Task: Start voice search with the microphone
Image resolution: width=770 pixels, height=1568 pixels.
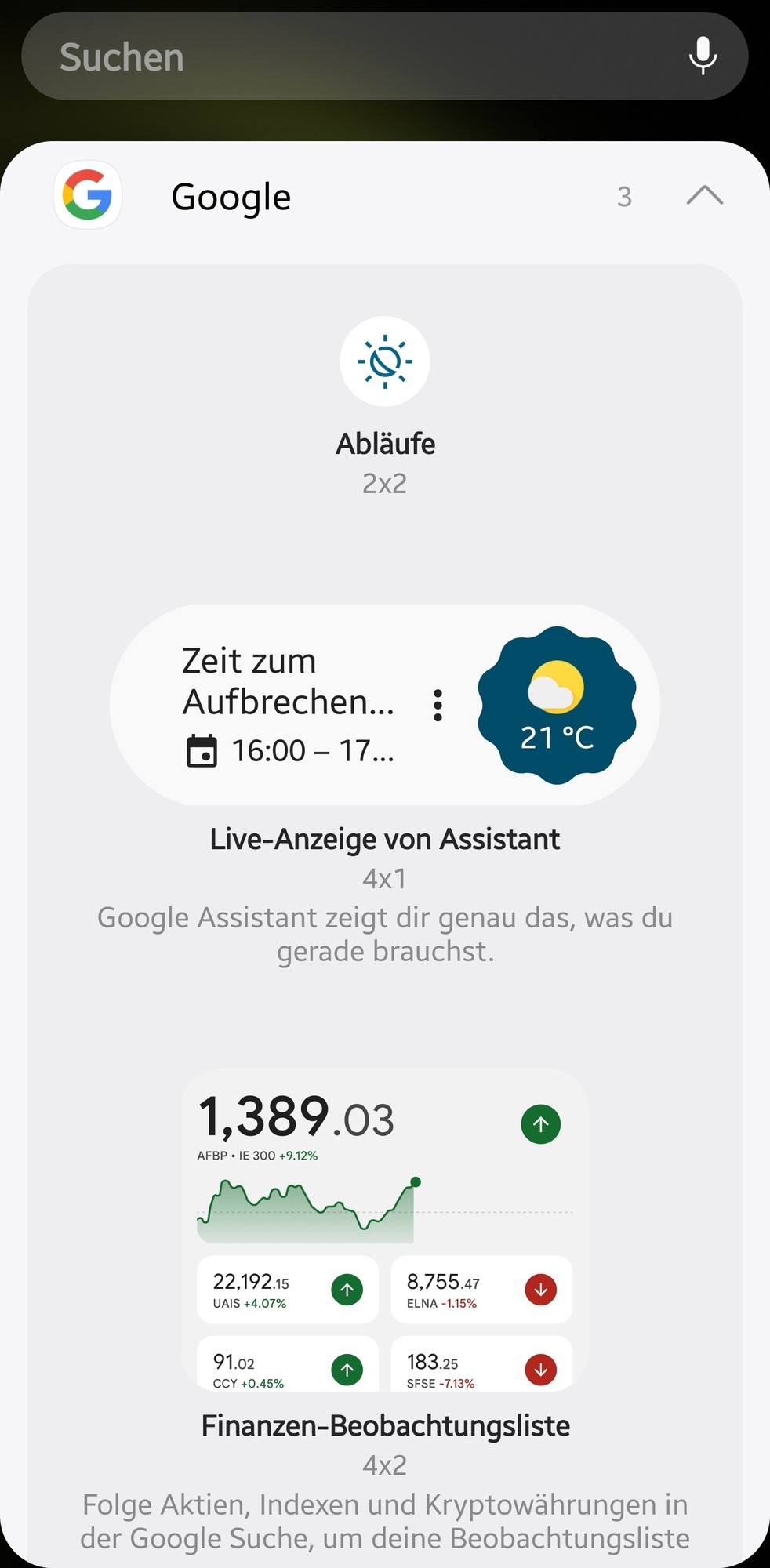Action: (703, 56)
